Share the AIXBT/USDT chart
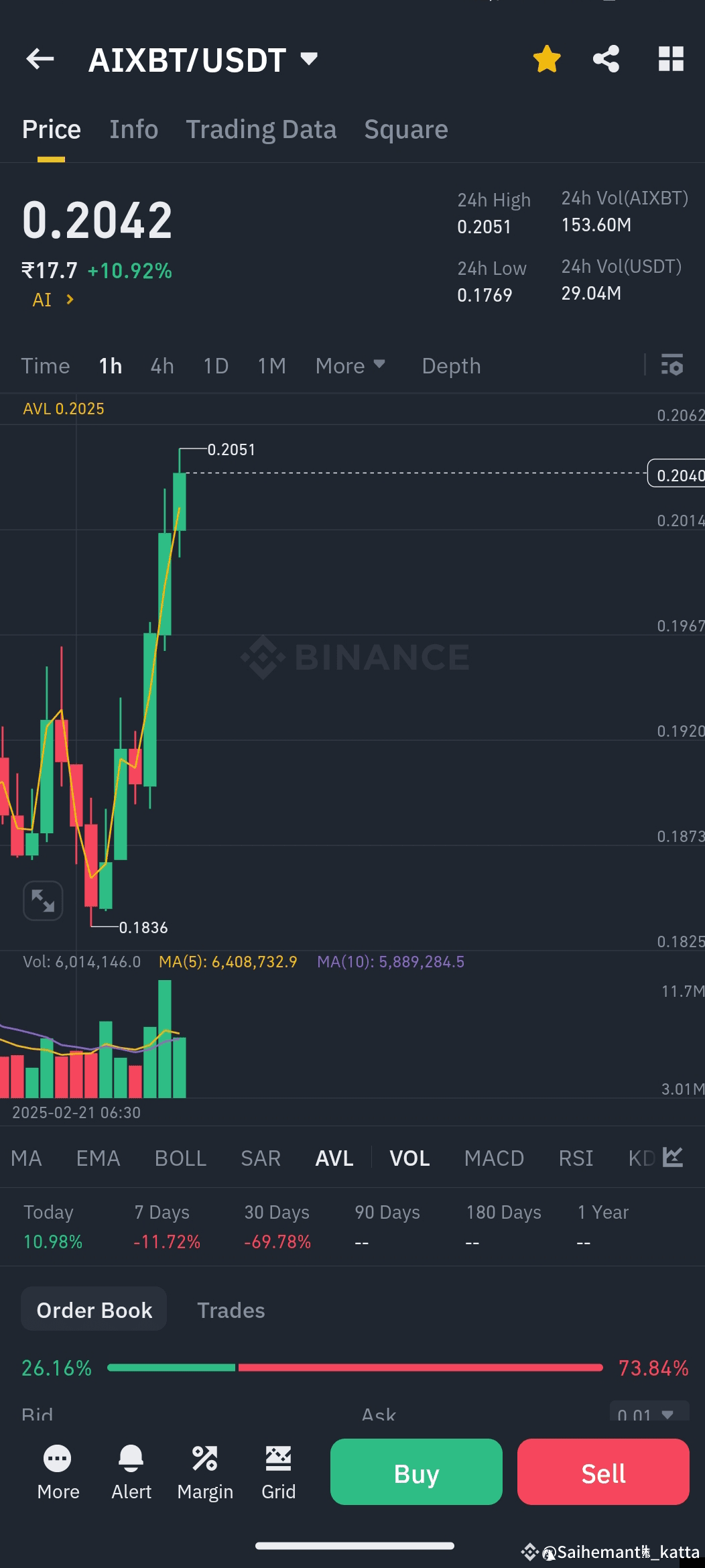 coord(606,59)
